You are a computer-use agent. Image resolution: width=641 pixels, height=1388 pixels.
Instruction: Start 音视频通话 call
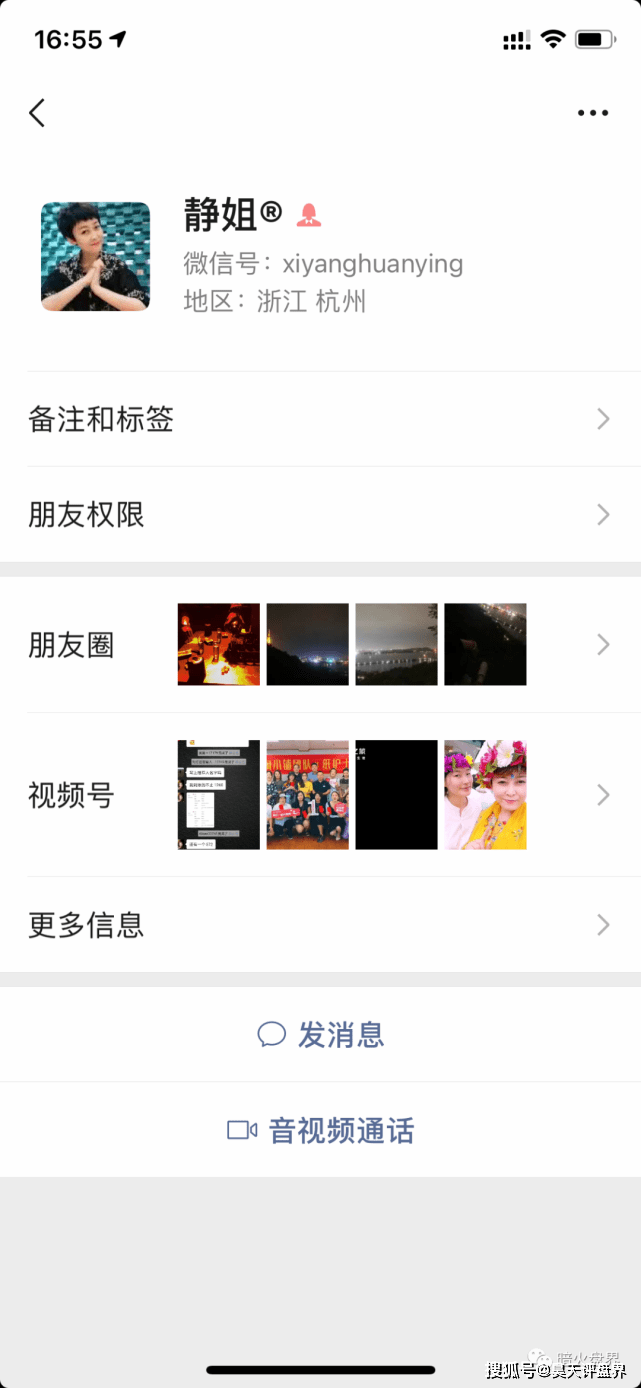pos(321,1131)
